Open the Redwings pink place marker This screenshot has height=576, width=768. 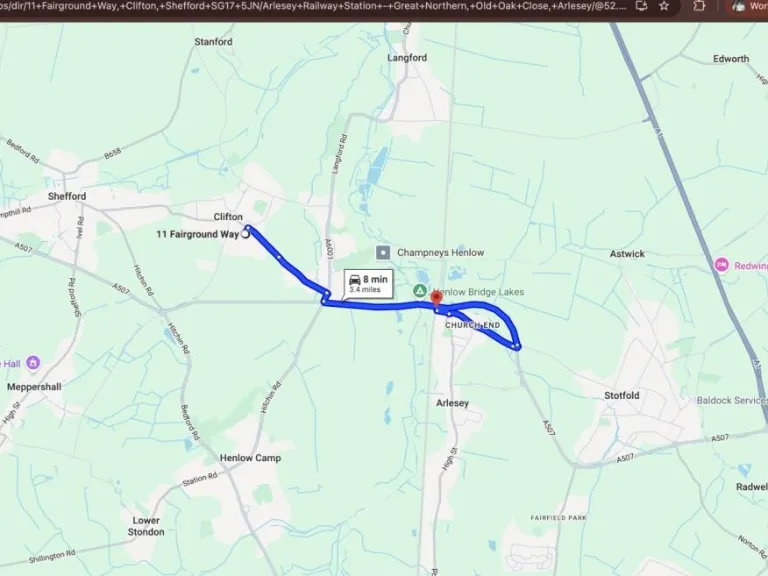721,265
